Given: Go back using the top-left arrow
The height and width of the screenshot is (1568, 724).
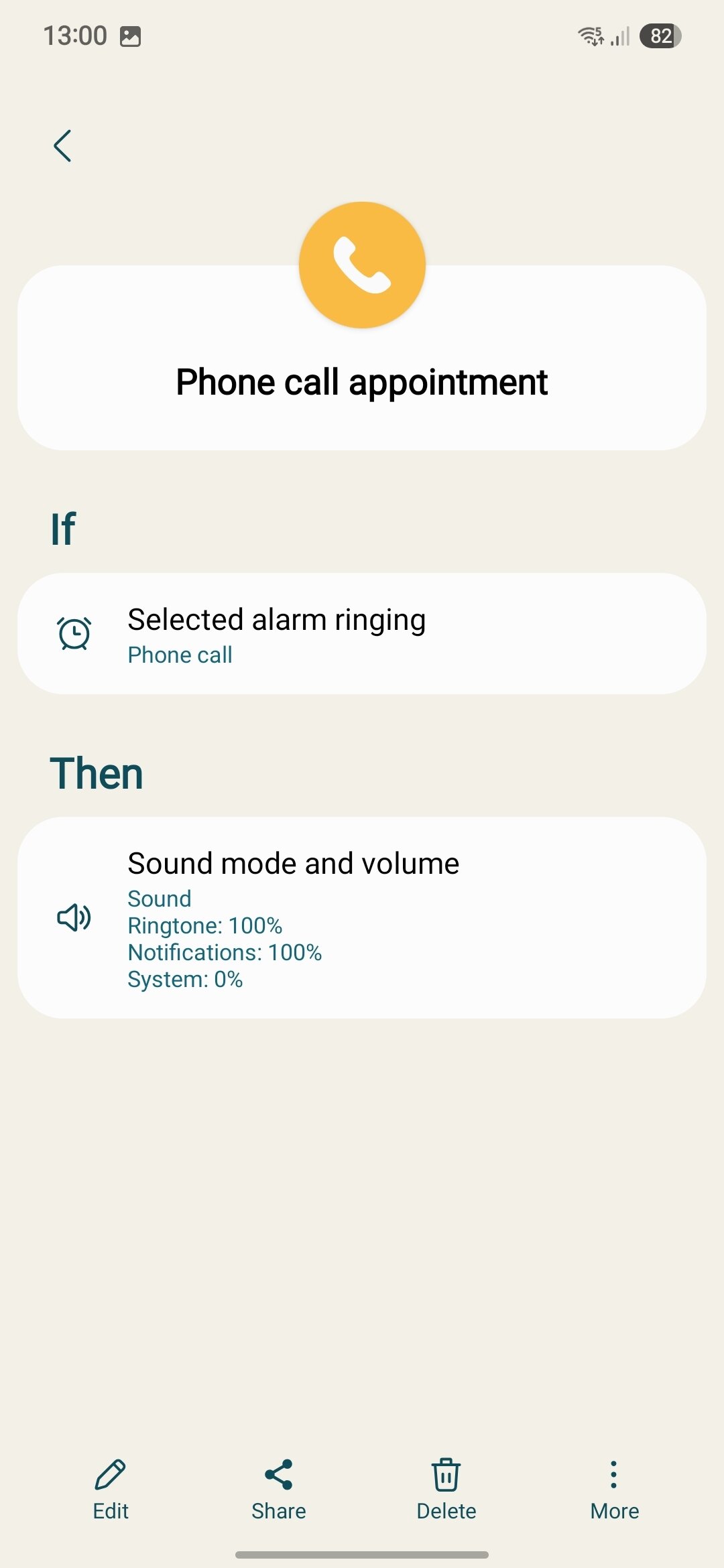Looking at the screenshot, I should pyautogui.click(x=62, y=146).
